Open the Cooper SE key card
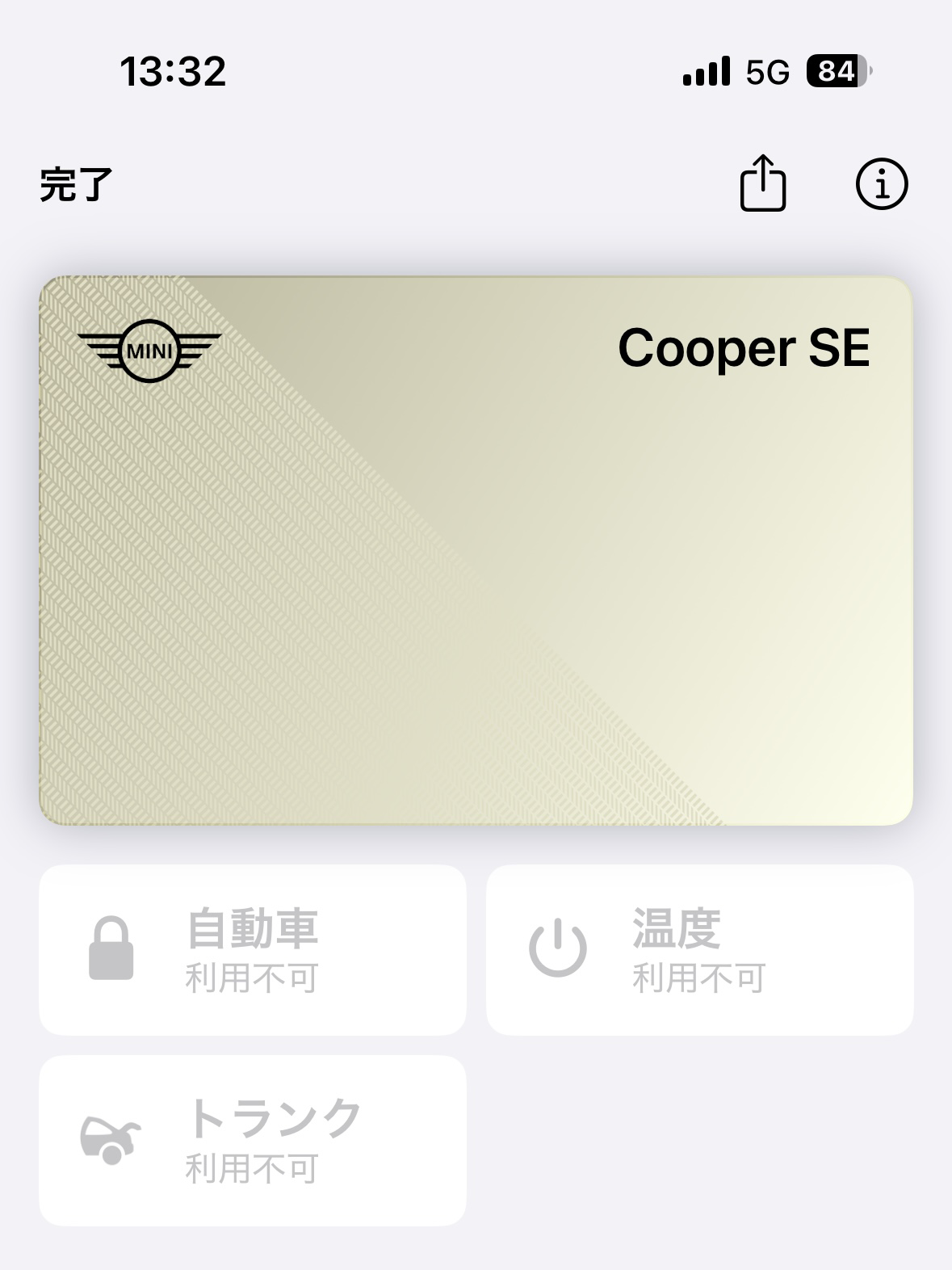This screenshot has width=952, height=1270. coord(476,550)
